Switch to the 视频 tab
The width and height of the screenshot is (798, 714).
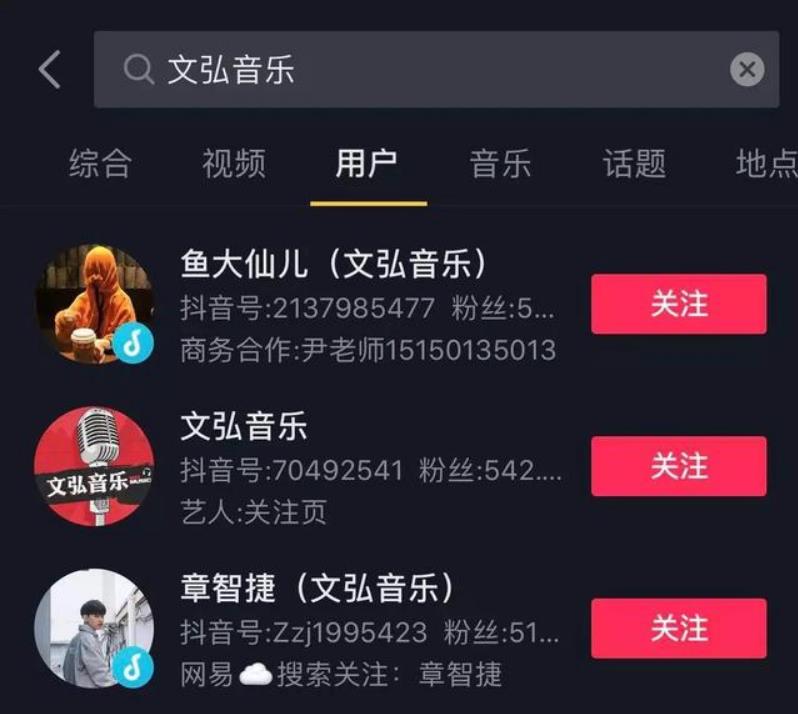234,164
